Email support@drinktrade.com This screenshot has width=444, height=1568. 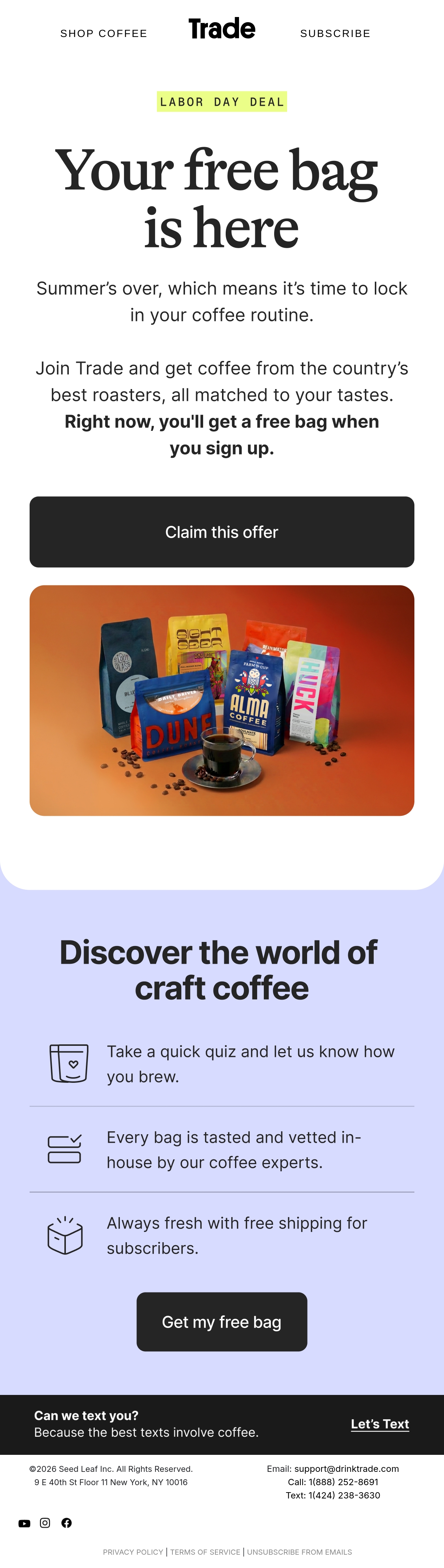[x=346, y=1469]
